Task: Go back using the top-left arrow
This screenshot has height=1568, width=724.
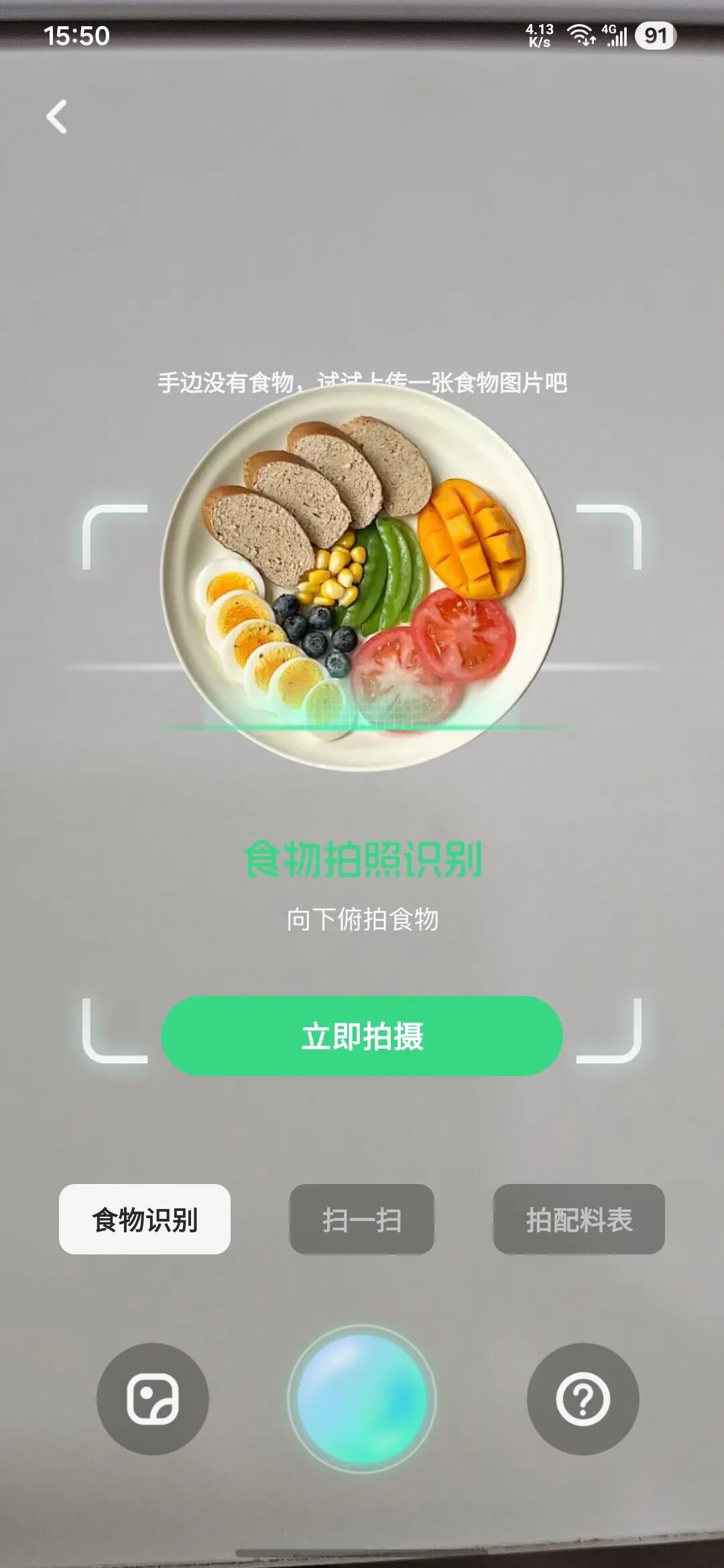Action: coord(57,117)
